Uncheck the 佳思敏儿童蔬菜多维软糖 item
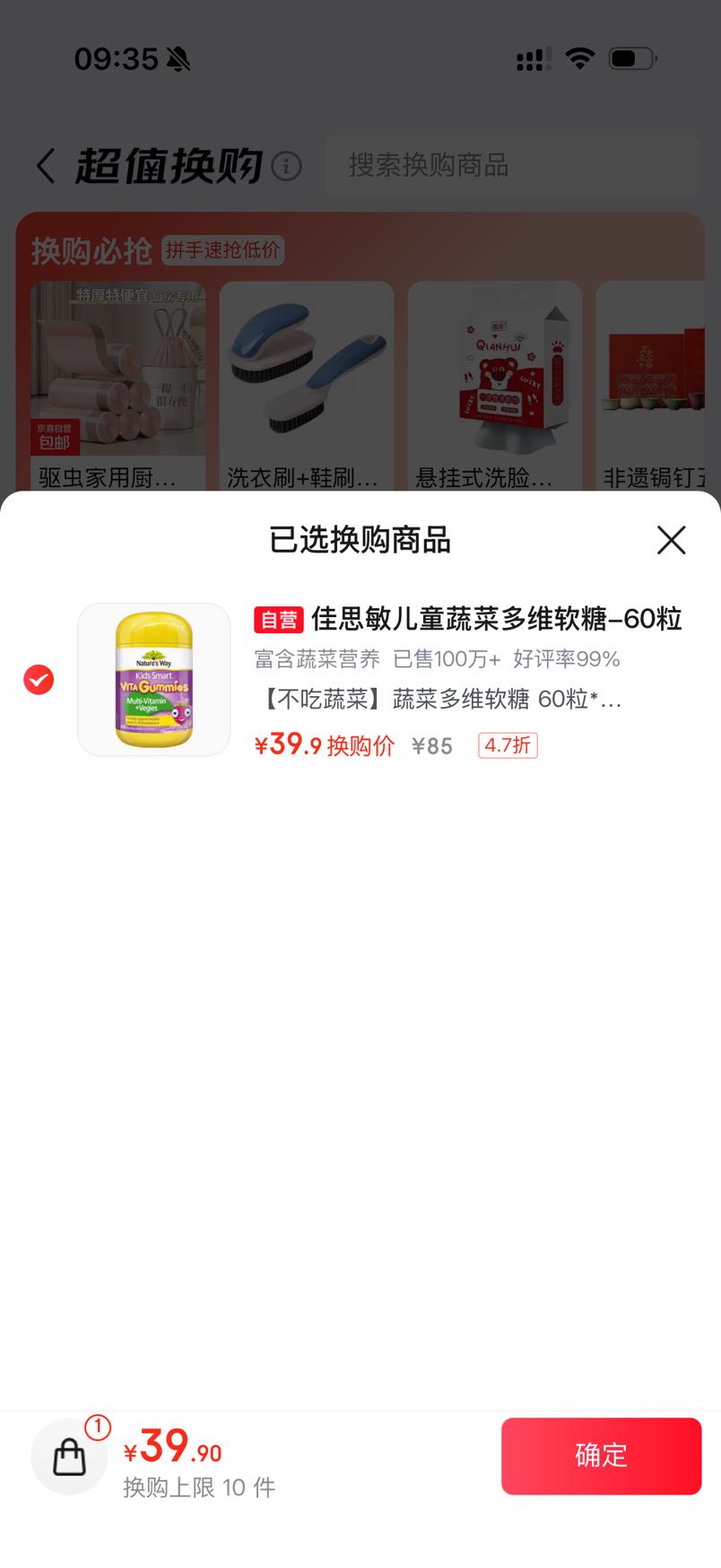 39,680
